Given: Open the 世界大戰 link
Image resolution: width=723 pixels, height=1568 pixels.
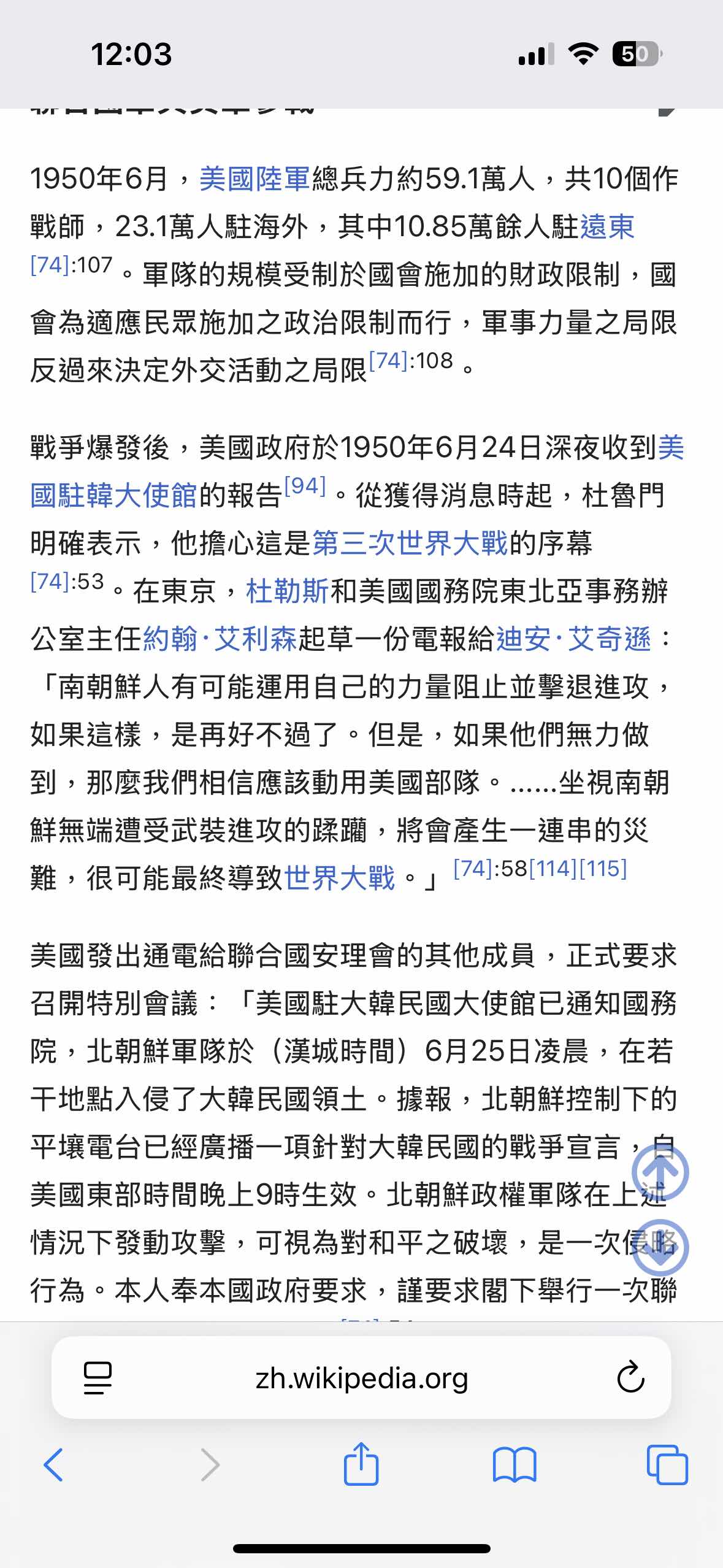Looking at the screenshot, I should click(339, 878).
